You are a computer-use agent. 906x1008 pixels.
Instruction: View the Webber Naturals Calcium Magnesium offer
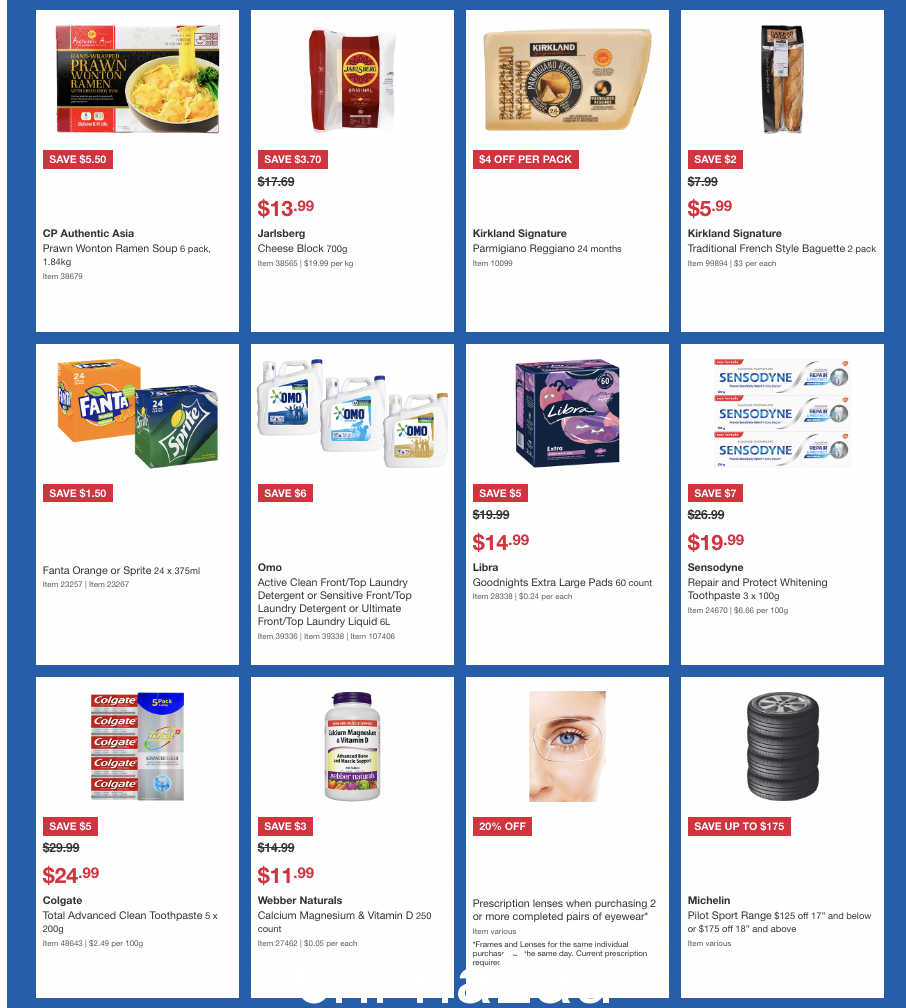pyautogui.click(x=352, y=837)
